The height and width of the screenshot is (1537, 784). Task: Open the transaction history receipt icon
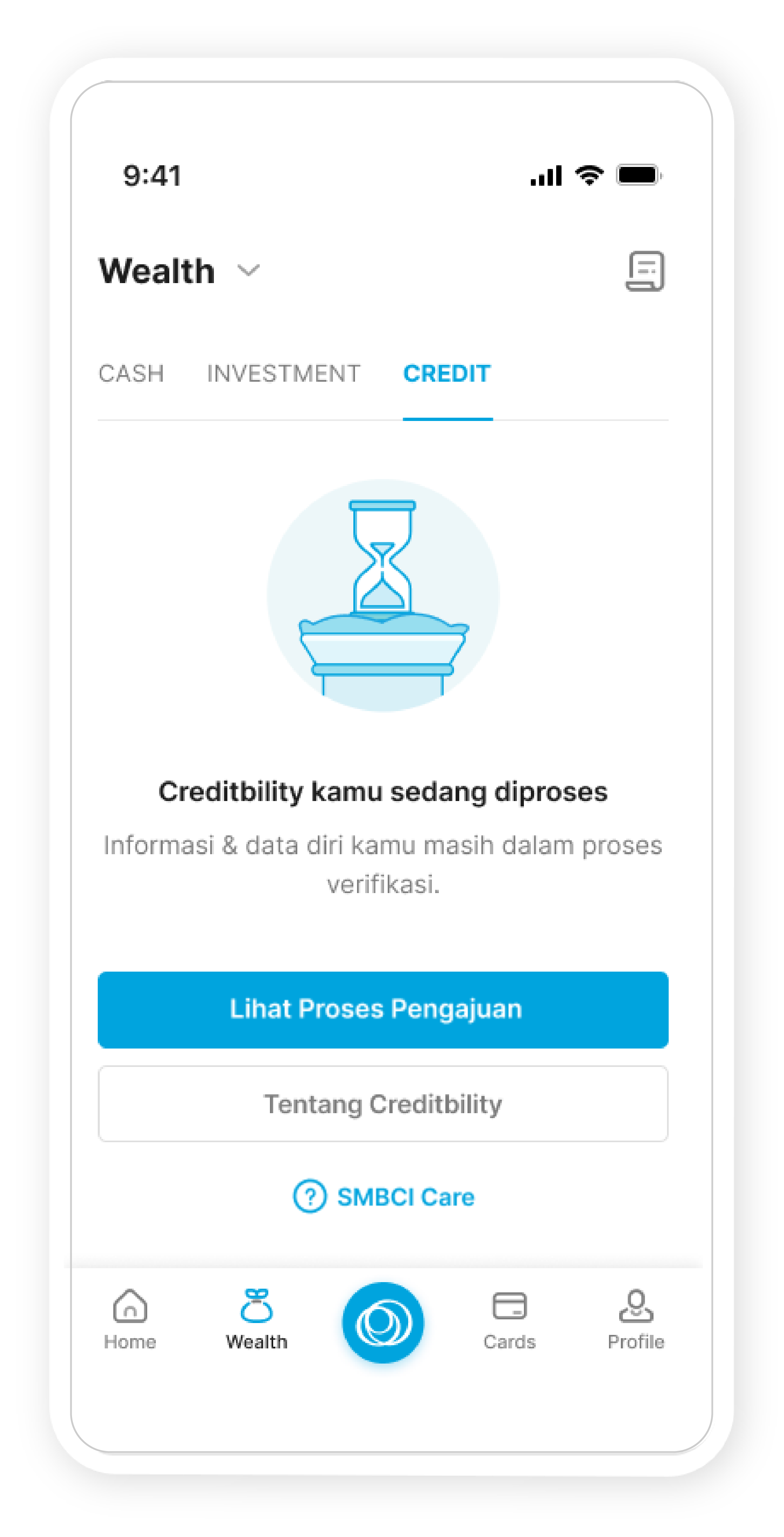coord(645,272)
